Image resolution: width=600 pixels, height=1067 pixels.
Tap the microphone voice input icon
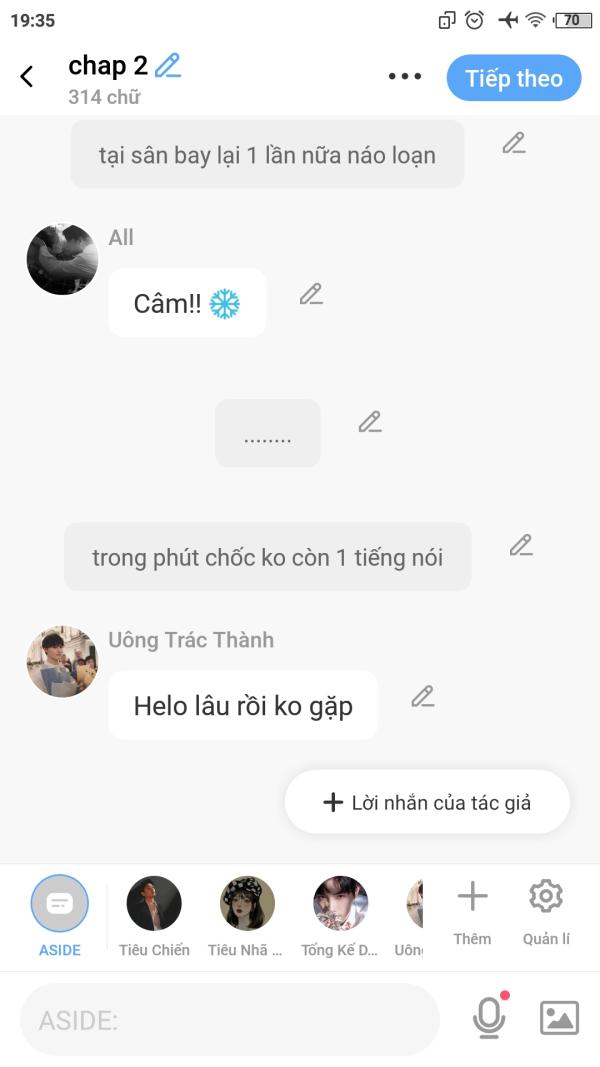(x=489, y=1018)
